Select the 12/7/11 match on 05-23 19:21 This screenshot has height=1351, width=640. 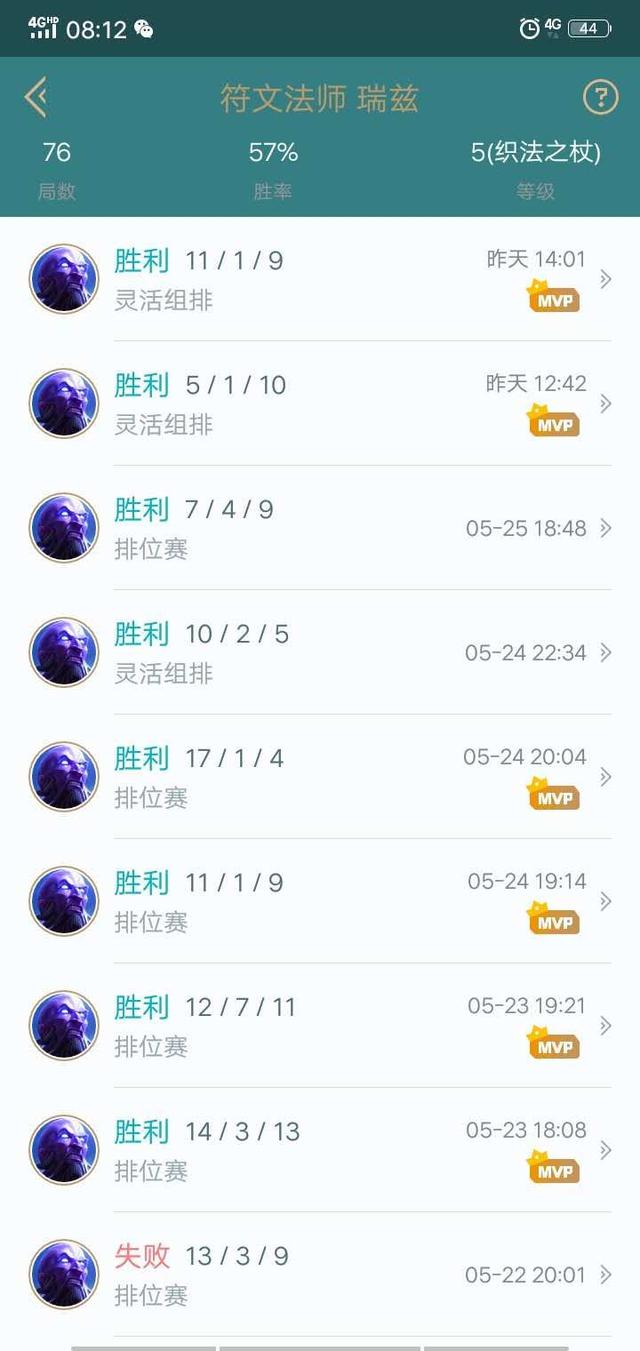320,1025
